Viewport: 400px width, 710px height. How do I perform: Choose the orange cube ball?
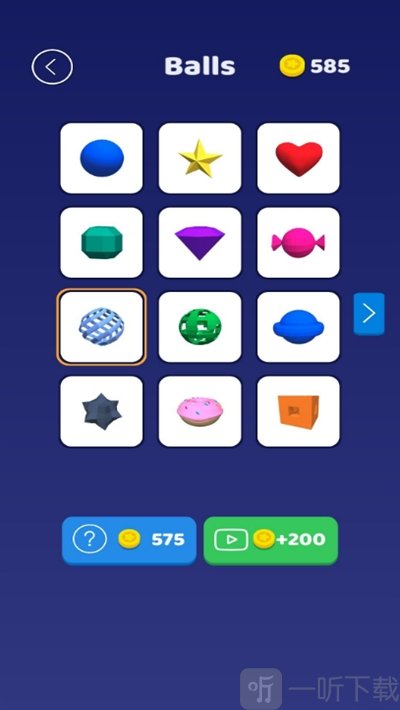pos(298,411)
